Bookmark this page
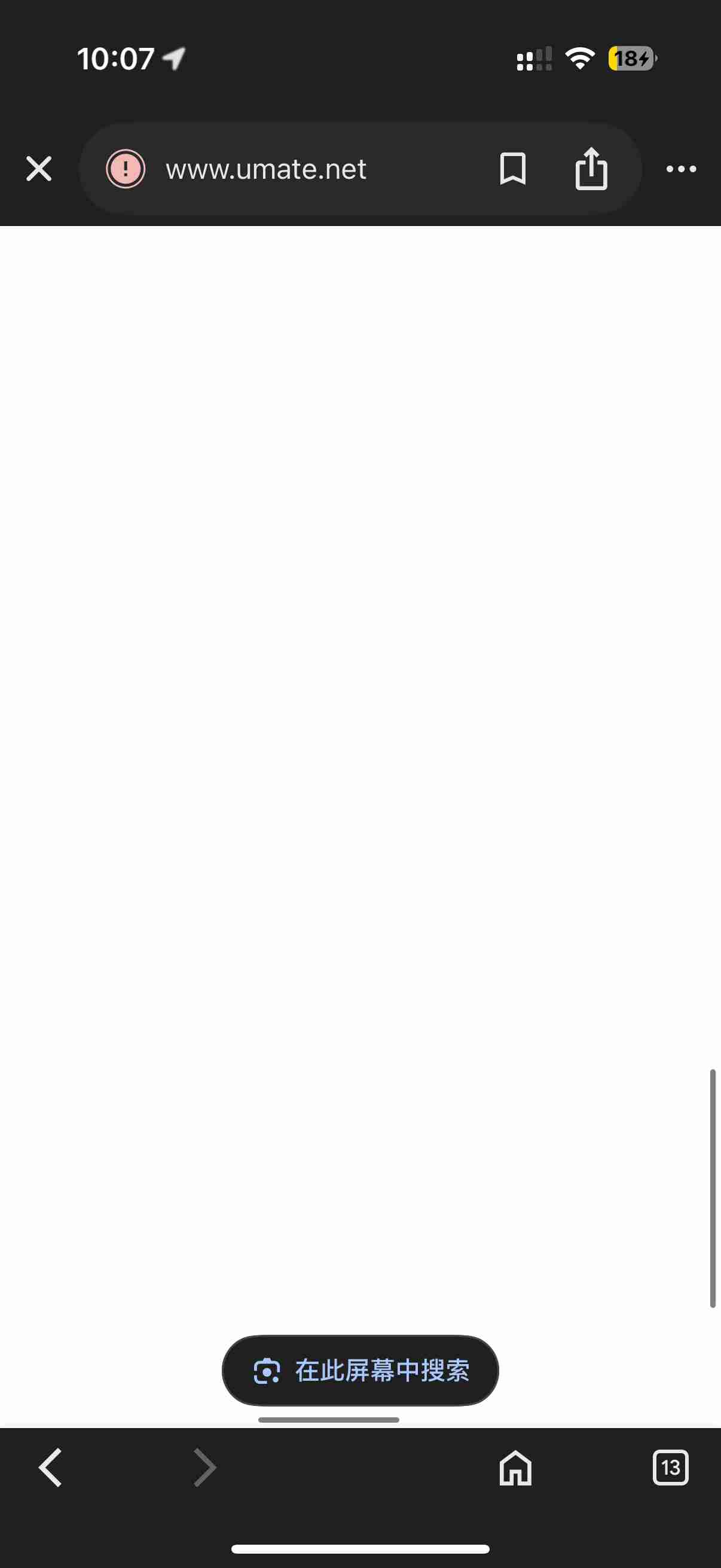Screen dimensions: 721x1568 pyautogui.click(x=512, y=169)
